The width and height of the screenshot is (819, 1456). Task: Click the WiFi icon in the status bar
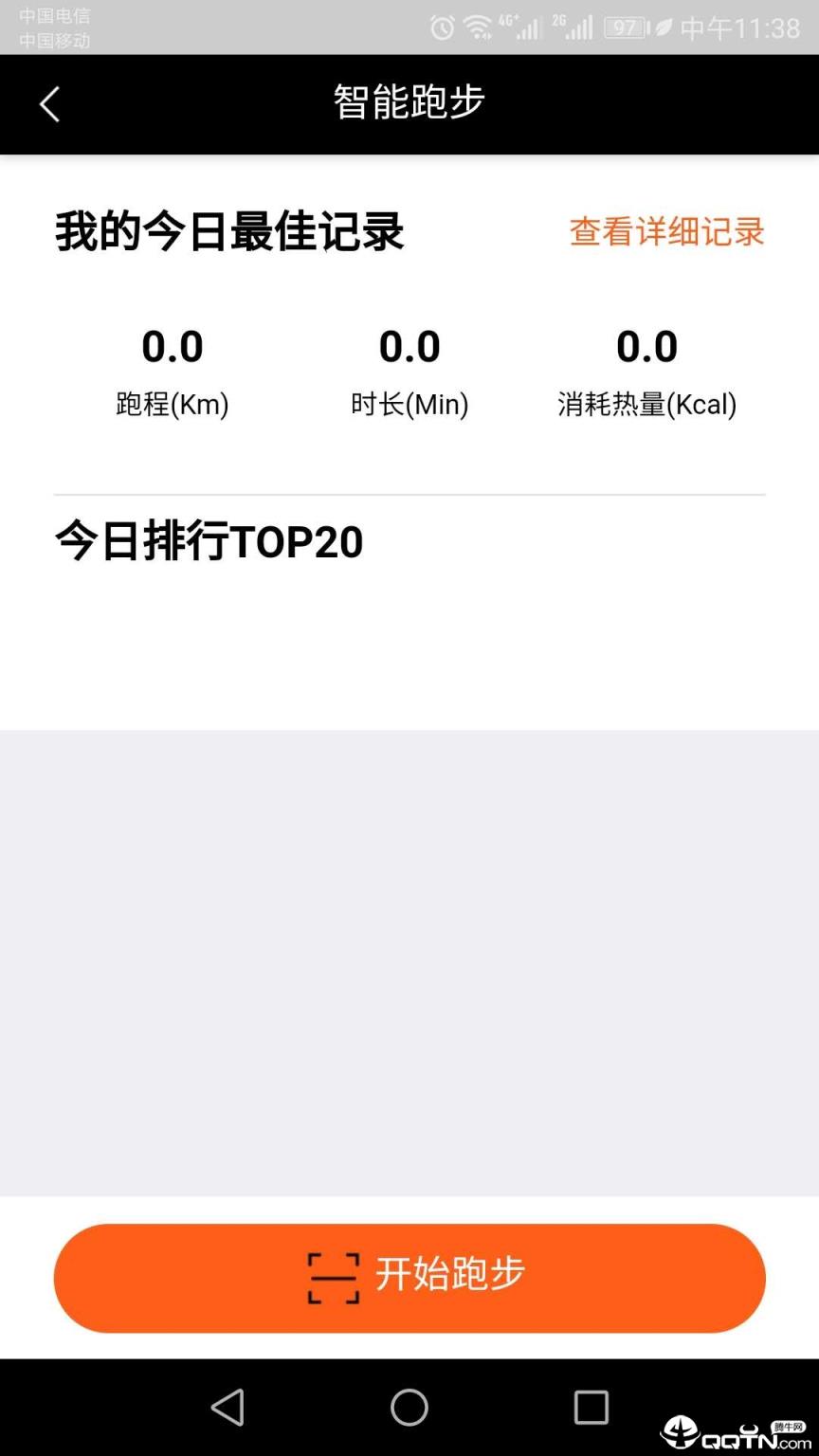point(478,27)
